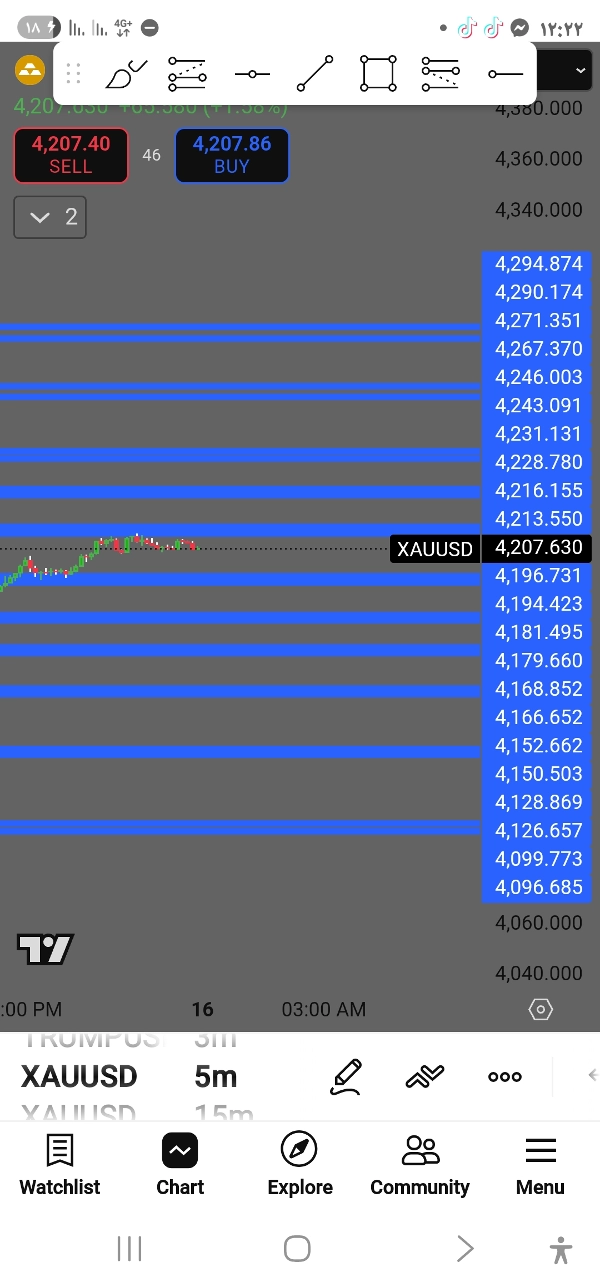Viewport: 600px width, 1287px height.
Task: Expand the collapsed indicators legend
Action: click(x=50, y=217)
